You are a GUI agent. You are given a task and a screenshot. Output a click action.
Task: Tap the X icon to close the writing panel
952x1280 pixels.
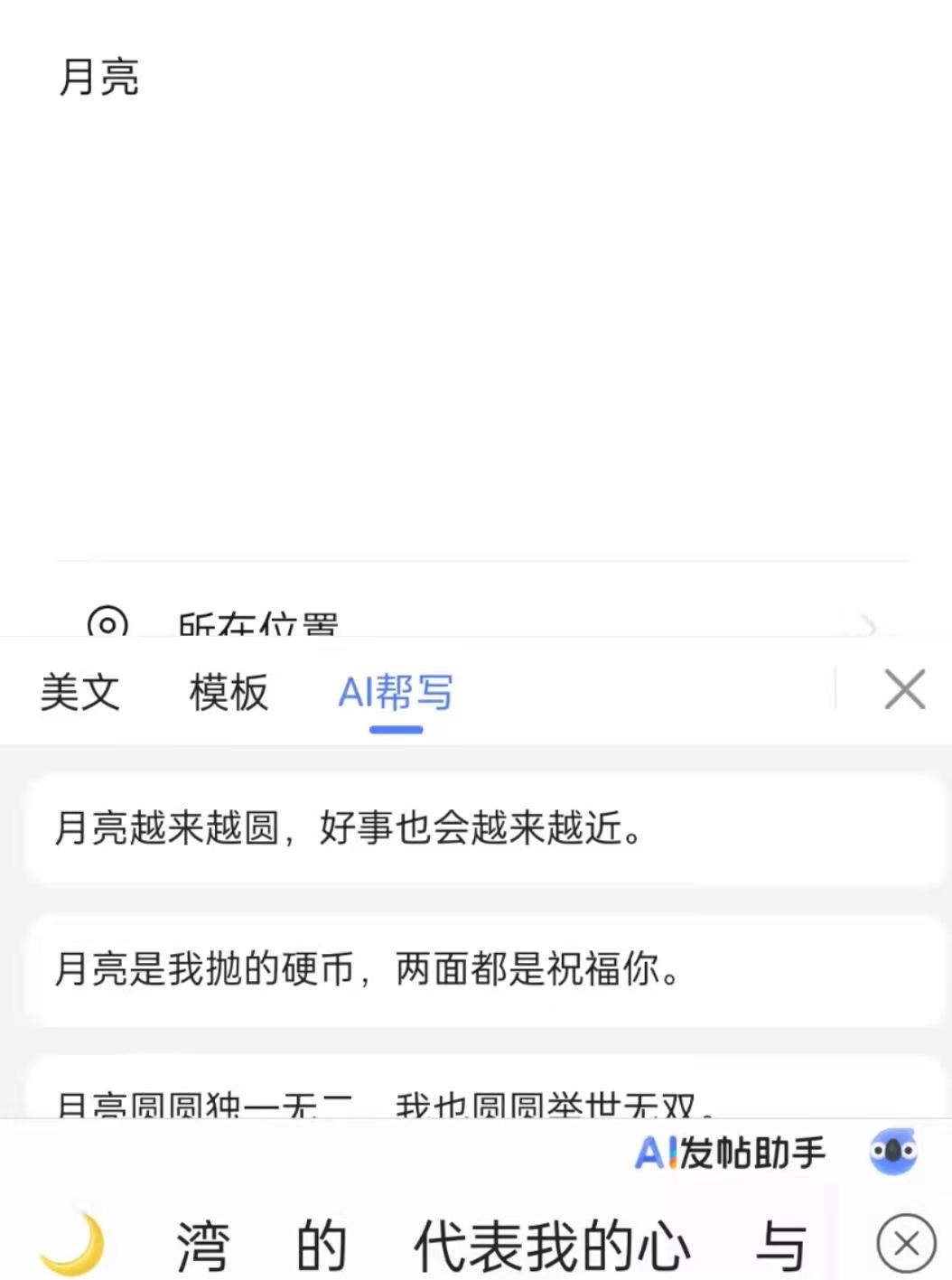[x=905, y=689]
